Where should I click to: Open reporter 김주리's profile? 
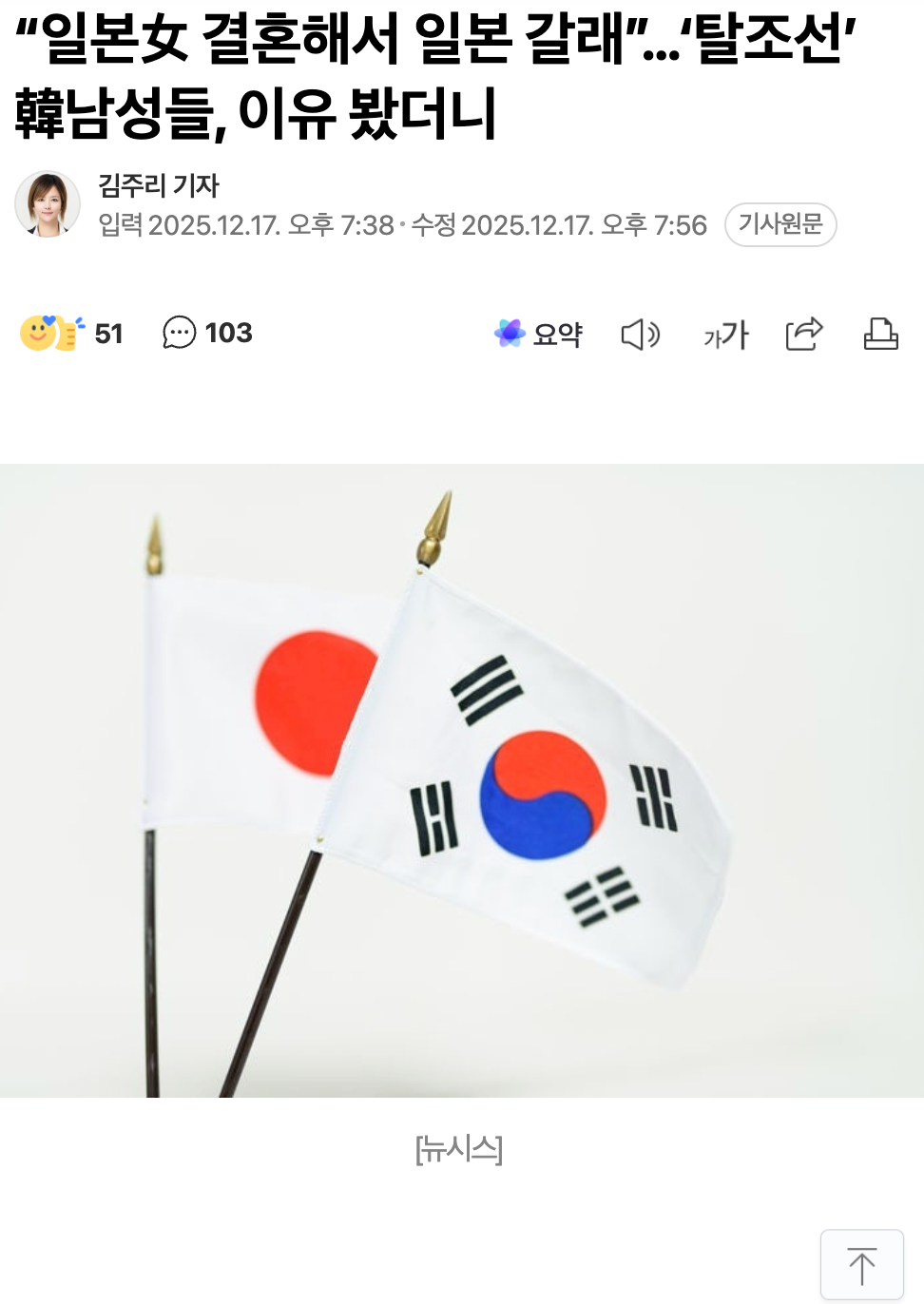click(x=158, y=185)
